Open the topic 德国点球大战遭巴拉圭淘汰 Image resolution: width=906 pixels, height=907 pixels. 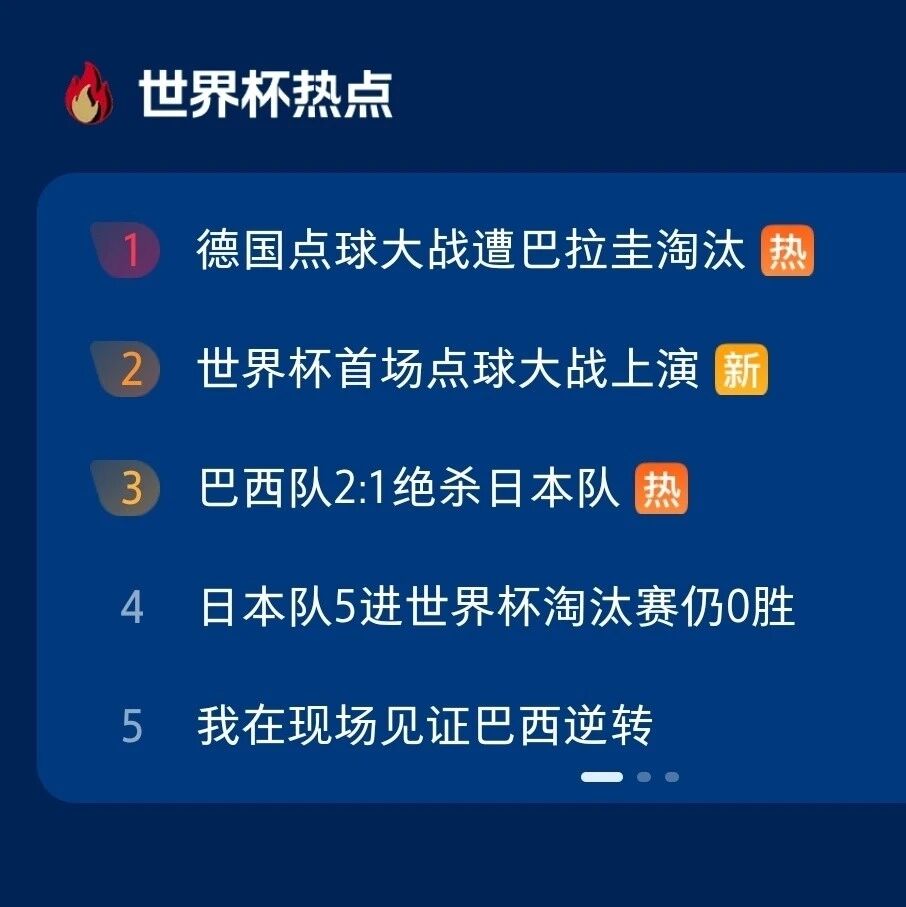coord(470,250)
